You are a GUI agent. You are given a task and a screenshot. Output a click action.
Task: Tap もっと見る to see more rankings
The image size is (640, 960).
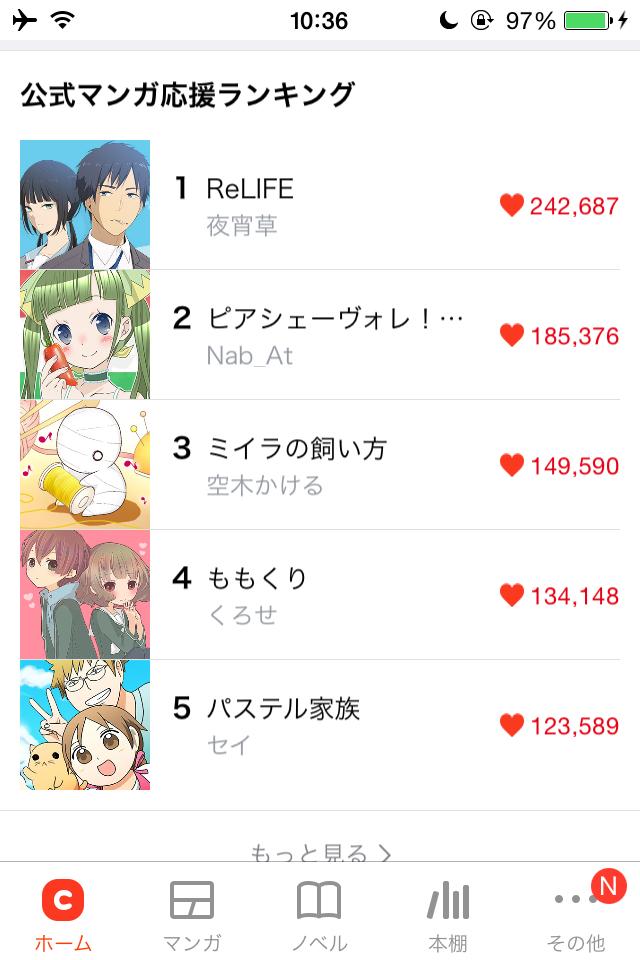point(320,852)
